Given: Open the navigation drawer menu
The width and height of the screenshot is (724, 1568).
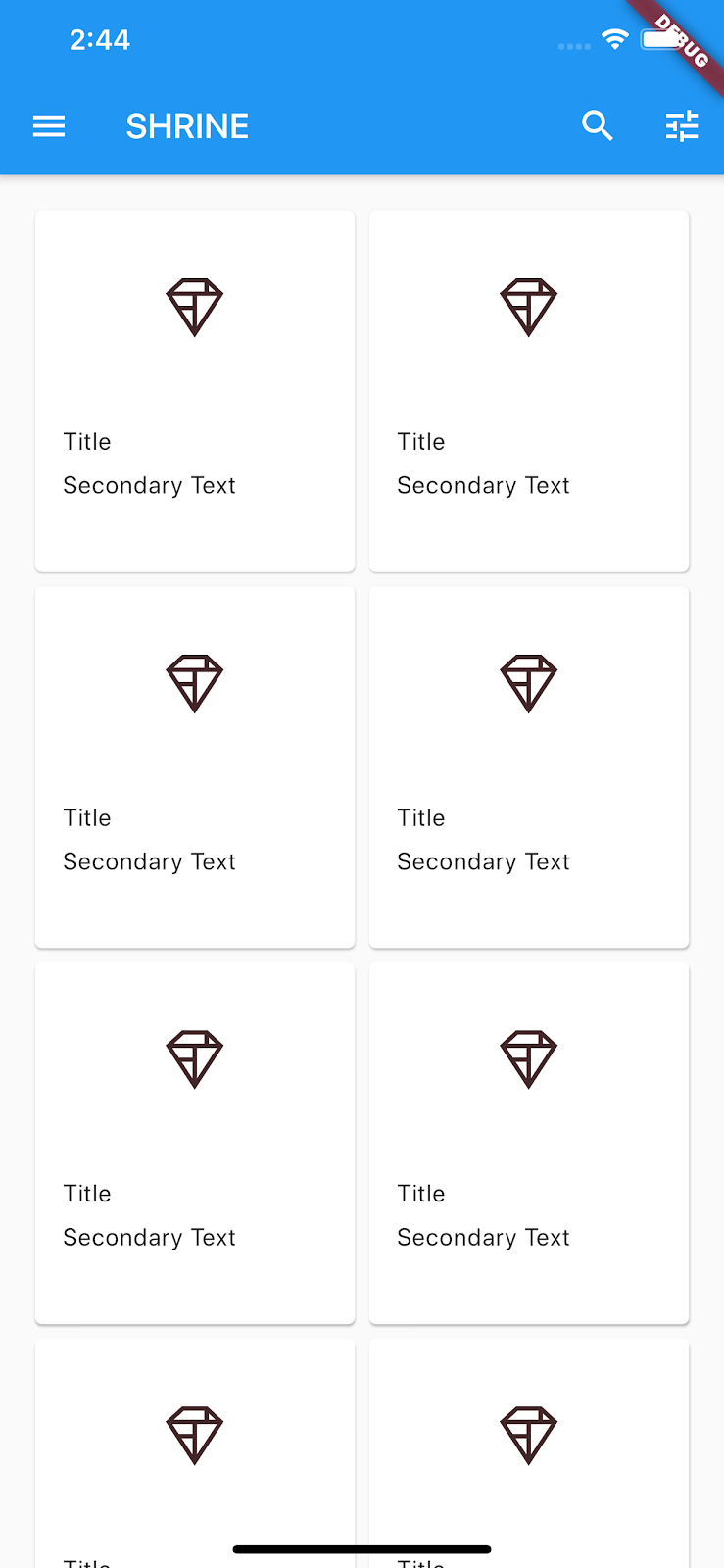Looking at the screenshot, I should 49,126.
